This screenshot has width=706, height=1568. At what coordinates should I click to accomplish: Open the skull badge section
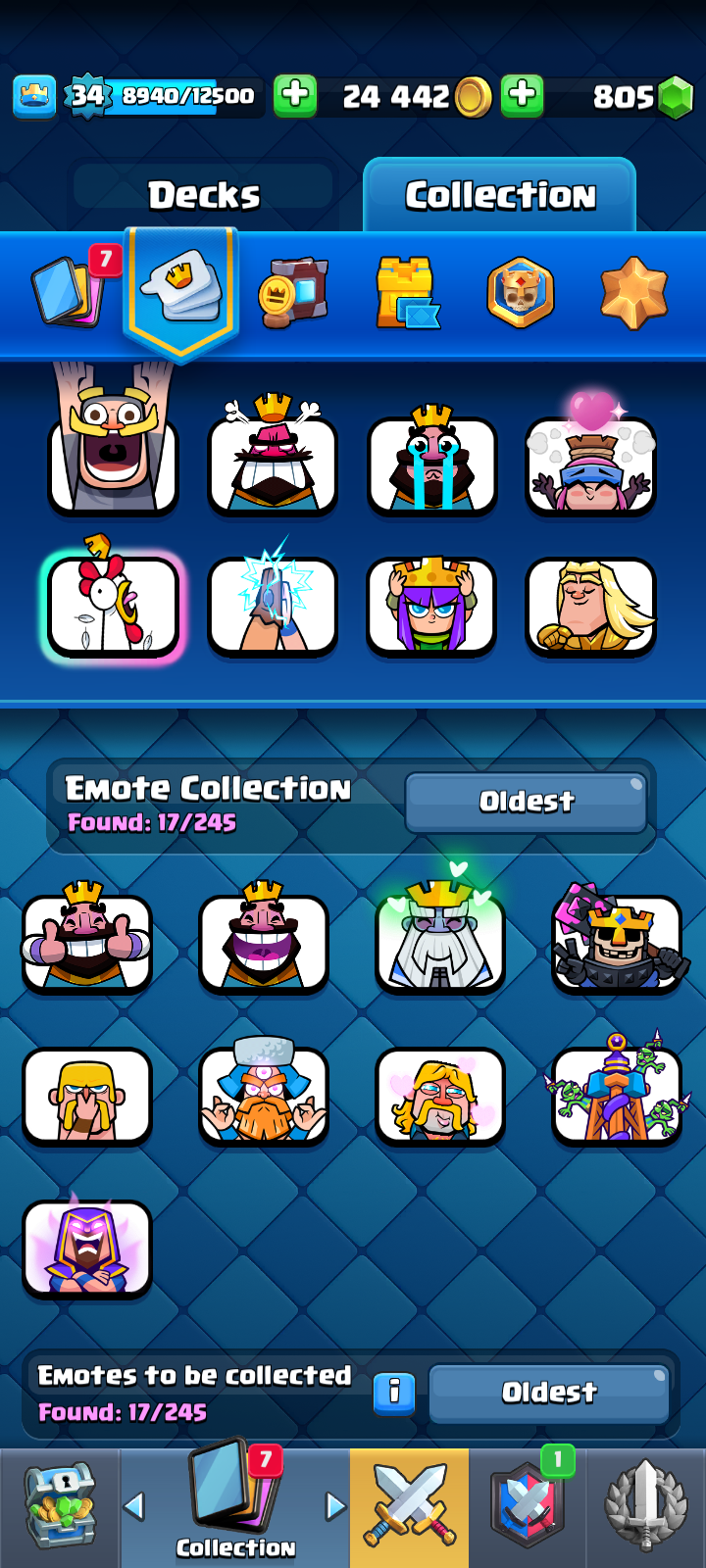(x=521, y=292)
